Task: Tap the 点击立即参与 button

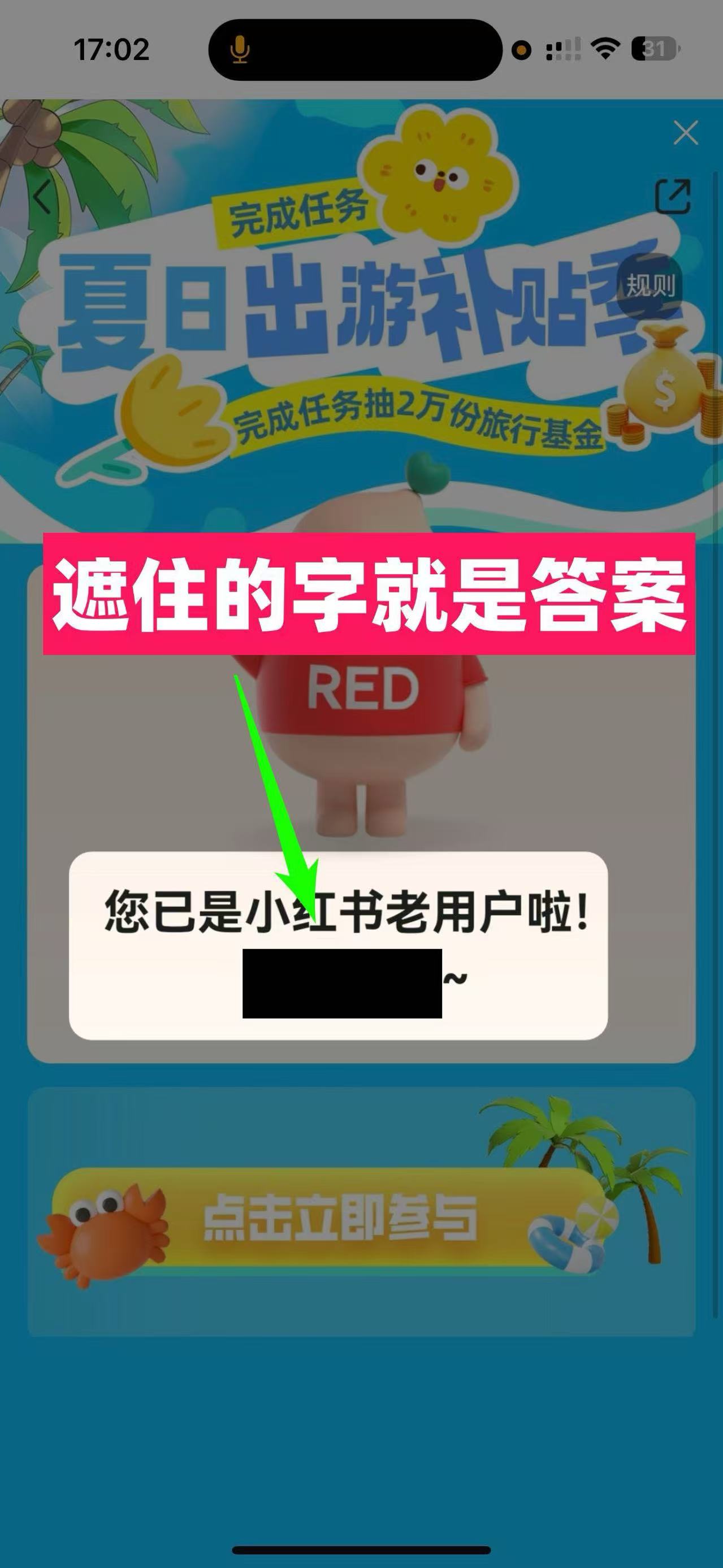Action: point(339,1218)
